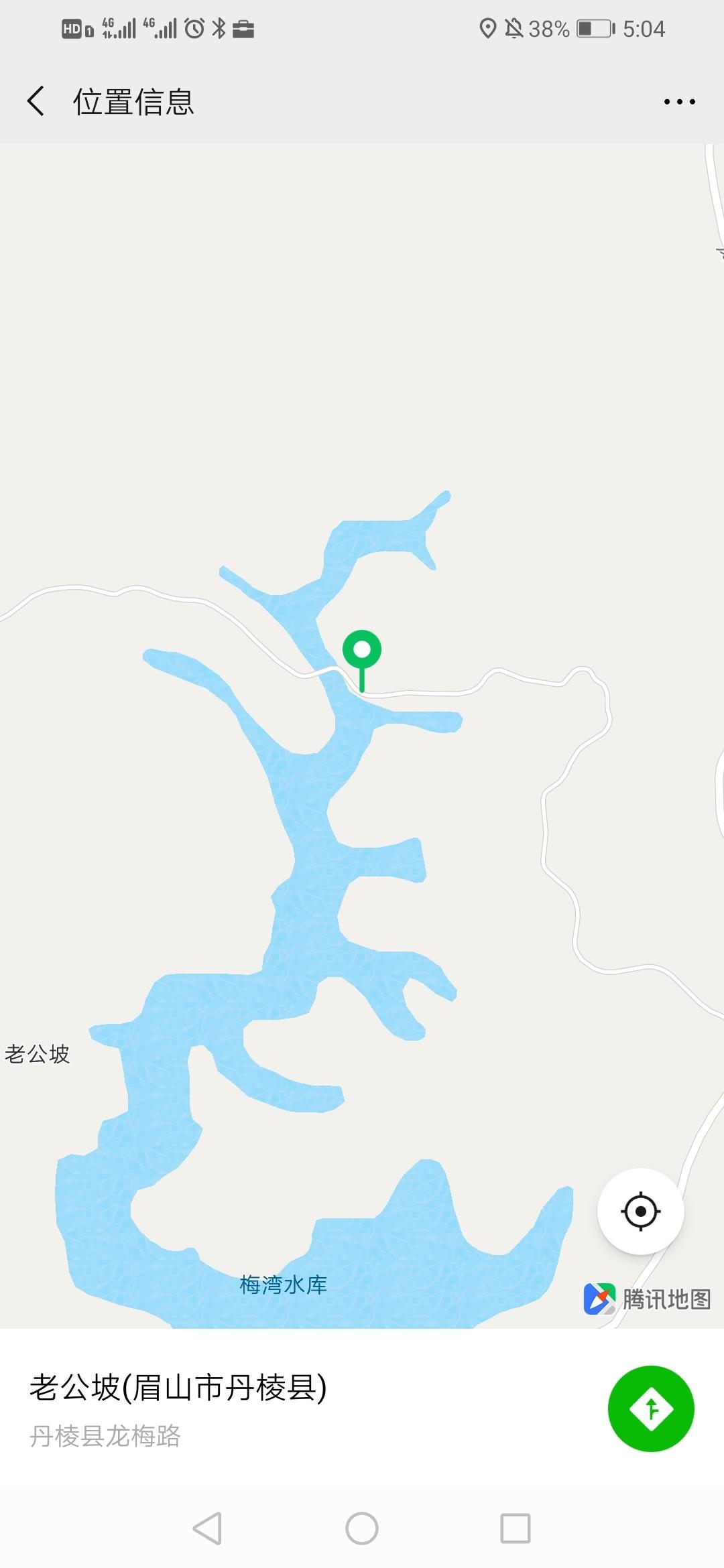Start navigation with the green directions button
This screenshot has height=1568, width=724.
click(651, 1409)
